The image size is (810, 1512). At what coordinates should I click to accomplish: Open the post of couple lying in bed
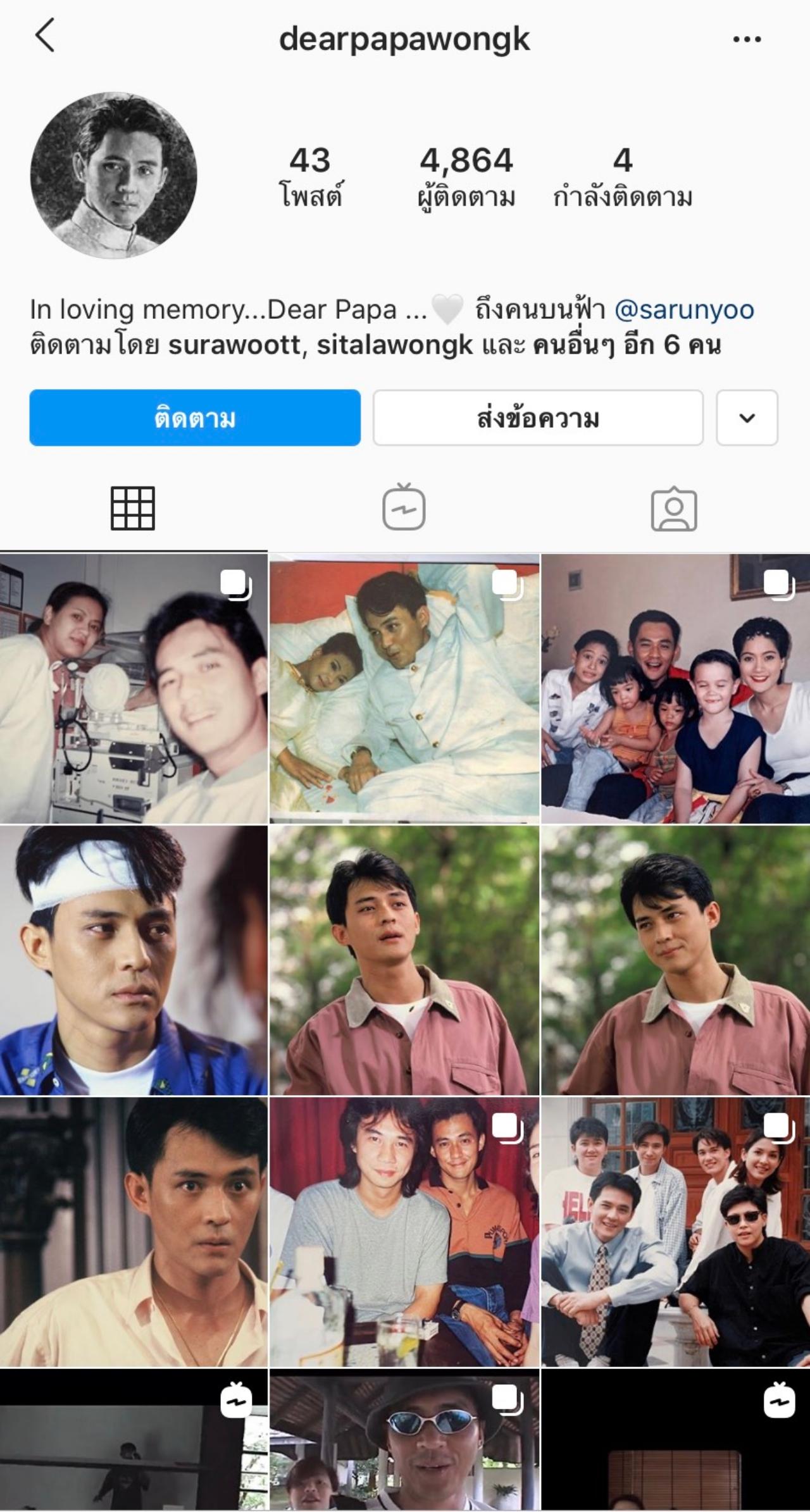404,689
